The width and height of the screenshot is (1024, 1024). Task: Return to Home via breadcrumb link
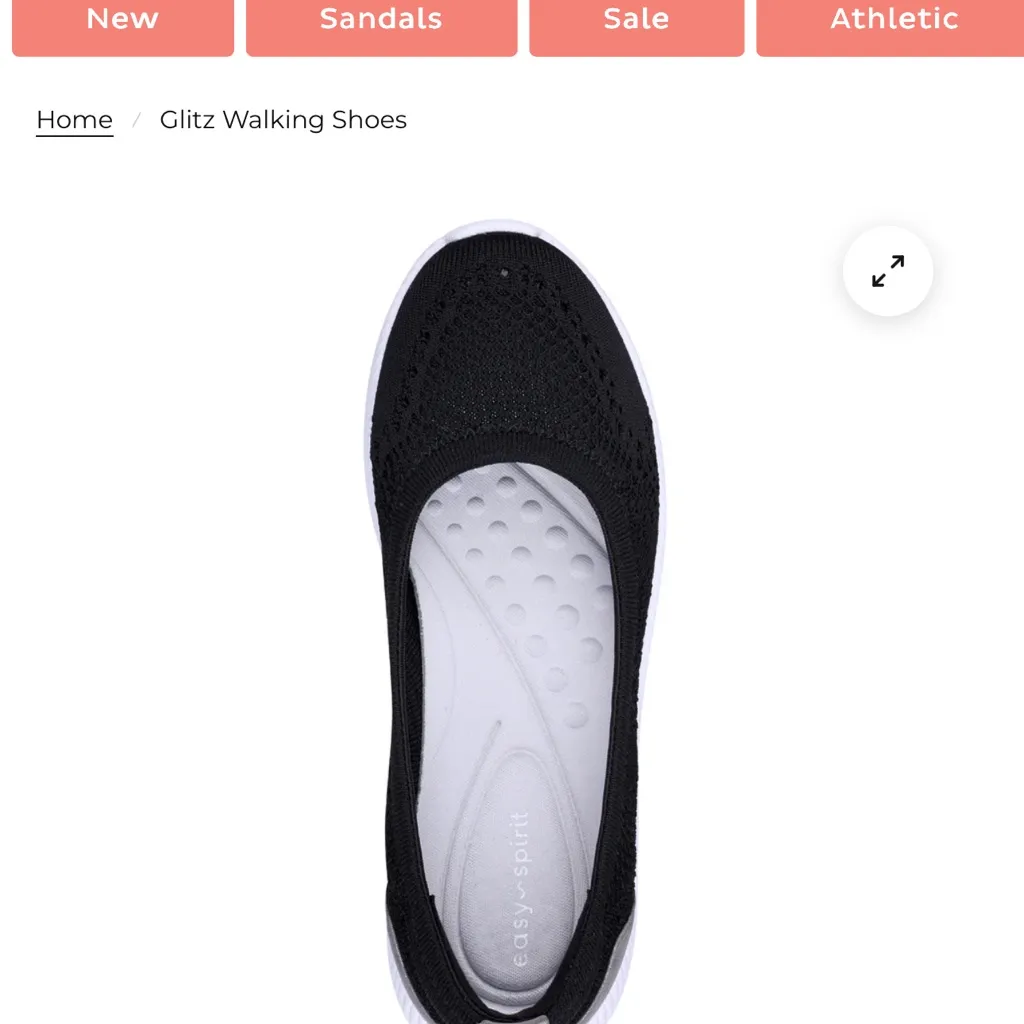click(x=74, y=120)
